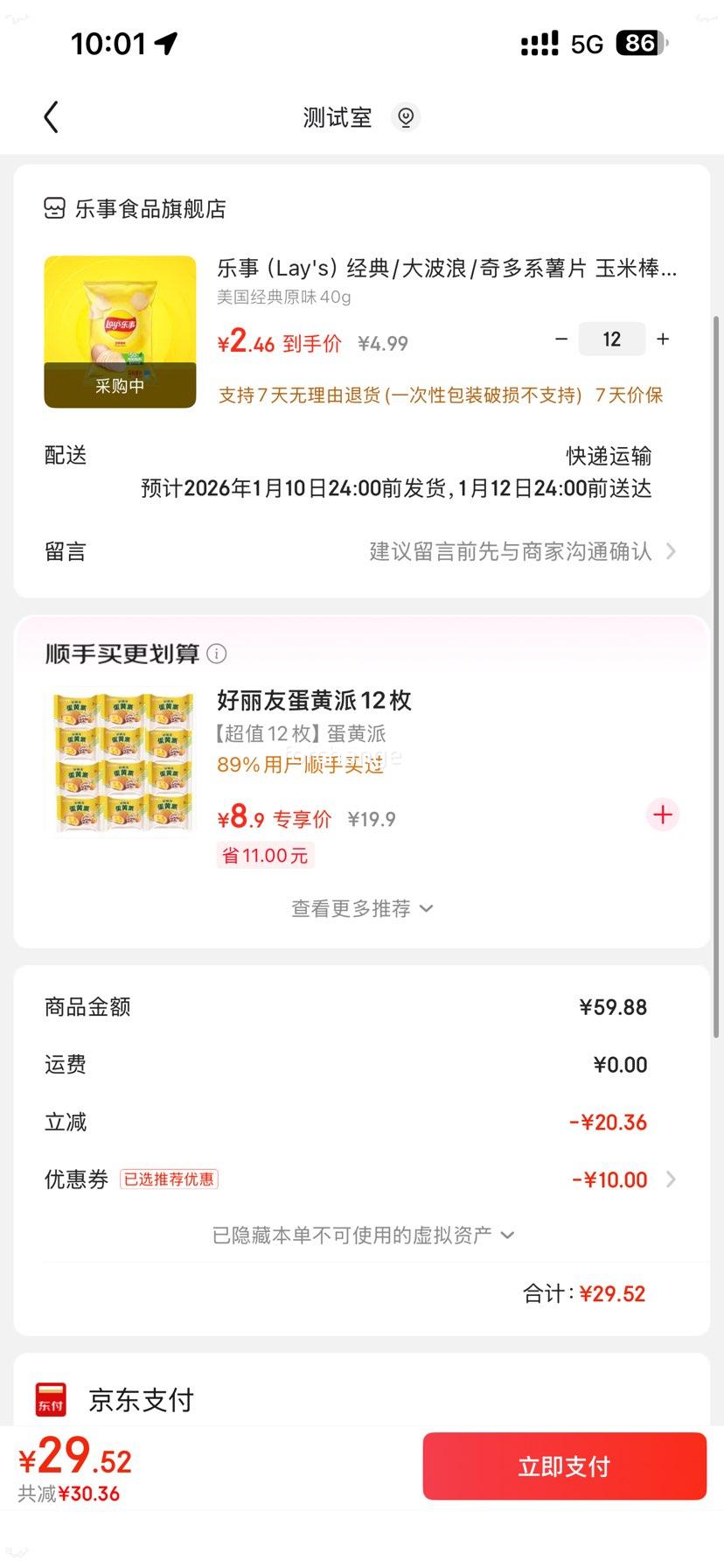Viewport: 724px width, 1568px height.
Task: Click the 已选推荐优惠 coupon tag
Action: click(169, 1179)
